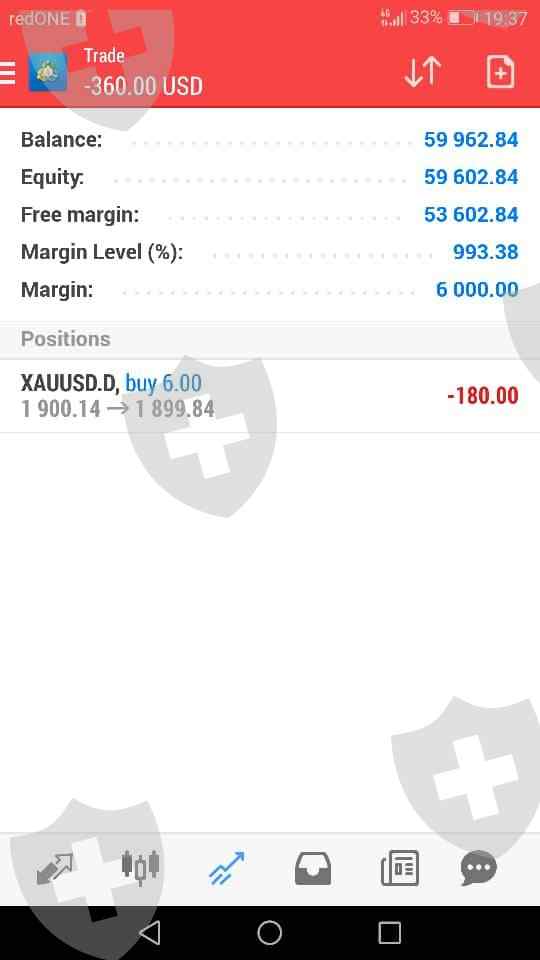The image size is (540, 960).
Task: Open the Chat messages tab
Action: click(x=478, y=868)
